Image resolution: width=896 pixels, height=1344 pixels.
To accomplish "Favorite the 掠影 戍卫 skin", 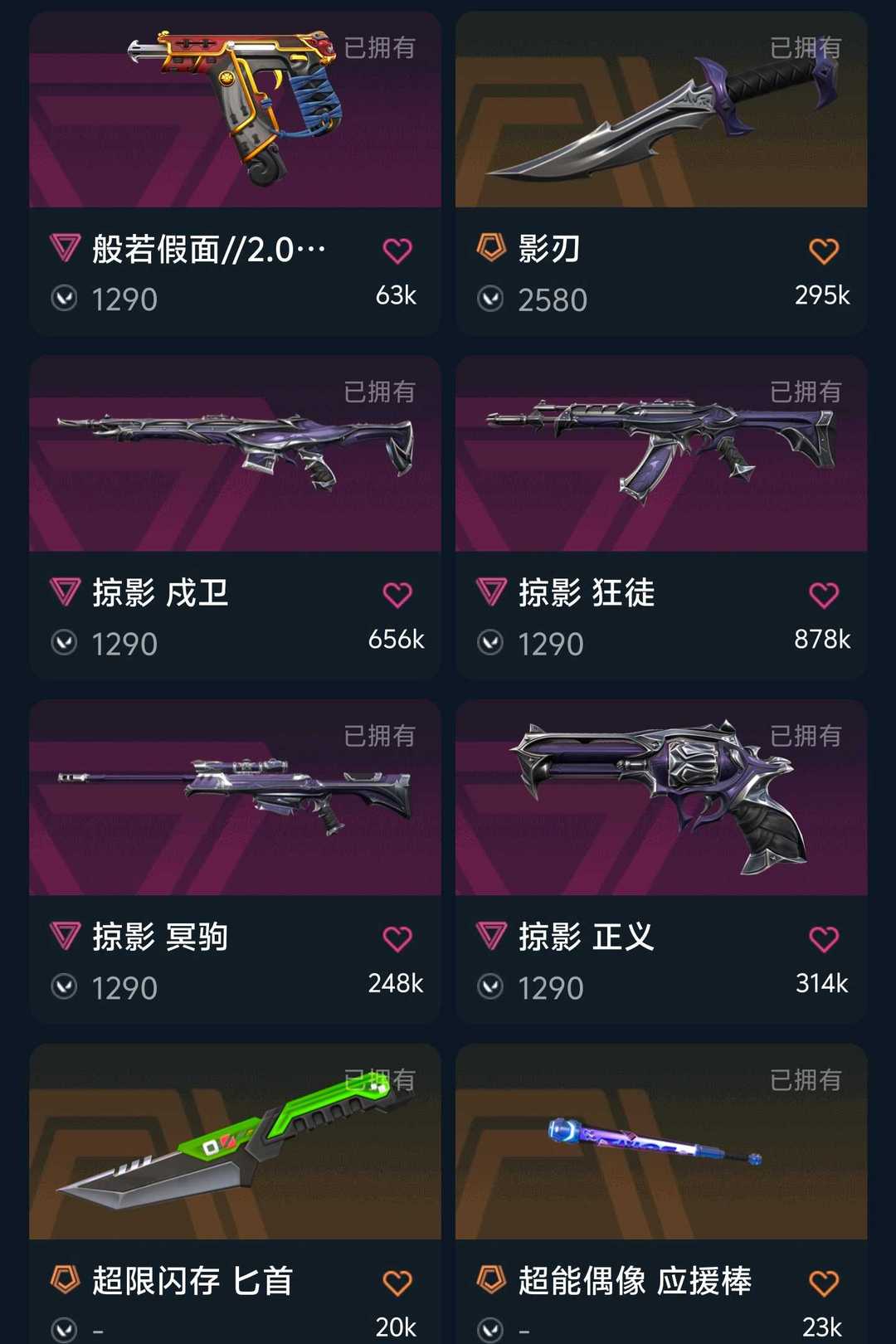I will coord(397,595).
